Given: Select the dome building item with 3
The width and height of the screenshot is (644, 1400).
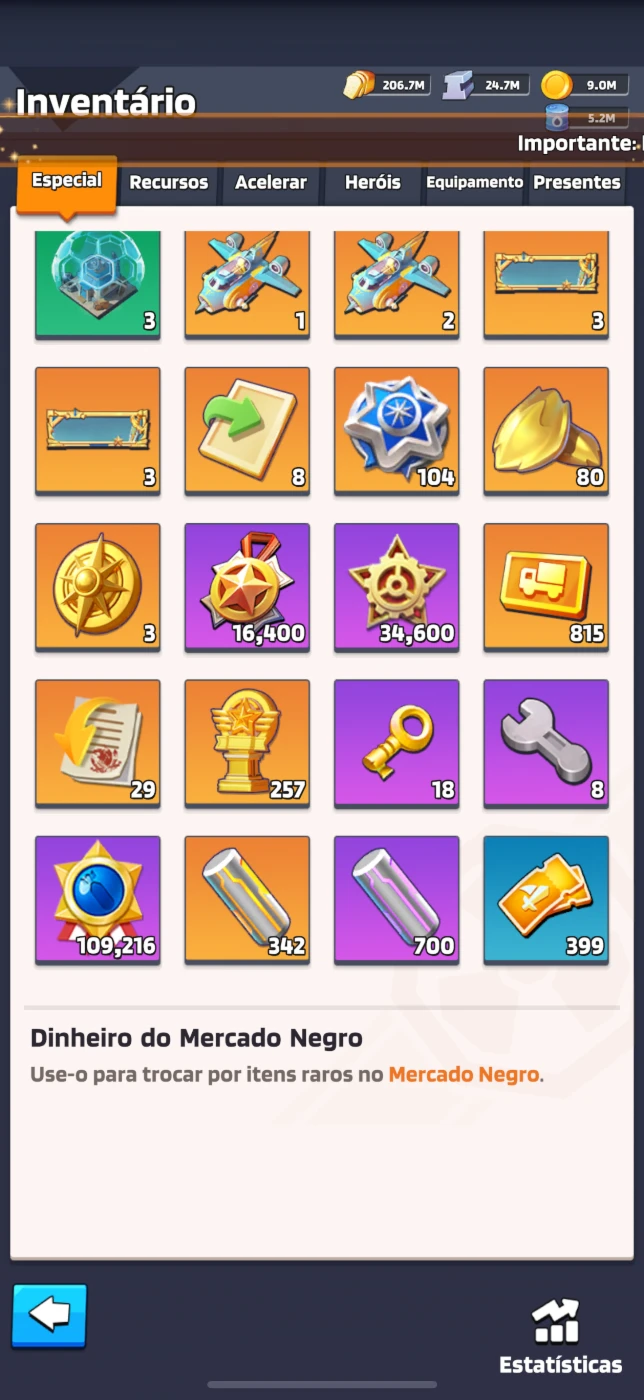Looking at the screenshot, I should [x=98, y=285].
